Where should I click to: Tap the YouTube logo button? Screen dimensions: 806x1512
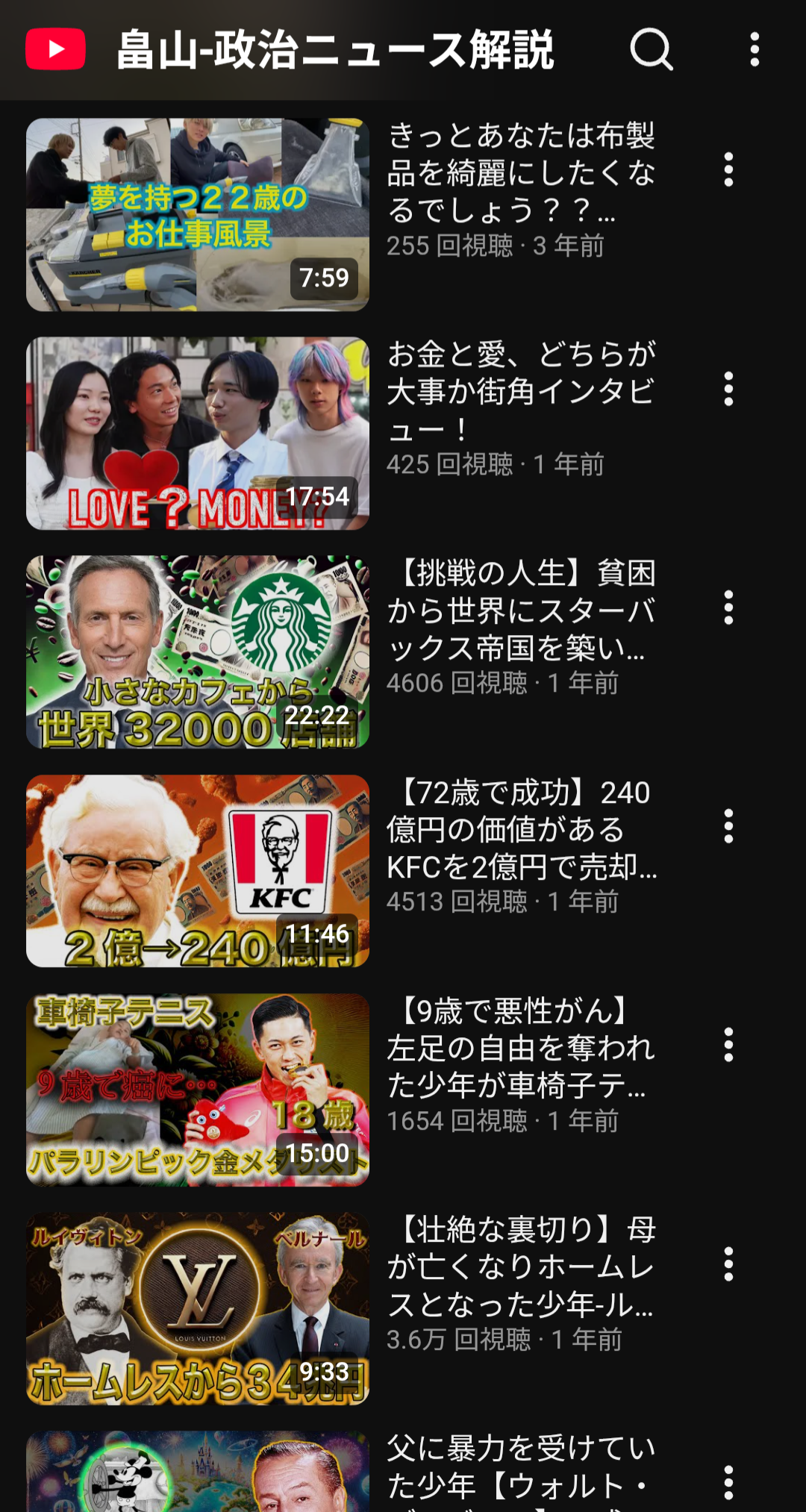tap(55, 49)
